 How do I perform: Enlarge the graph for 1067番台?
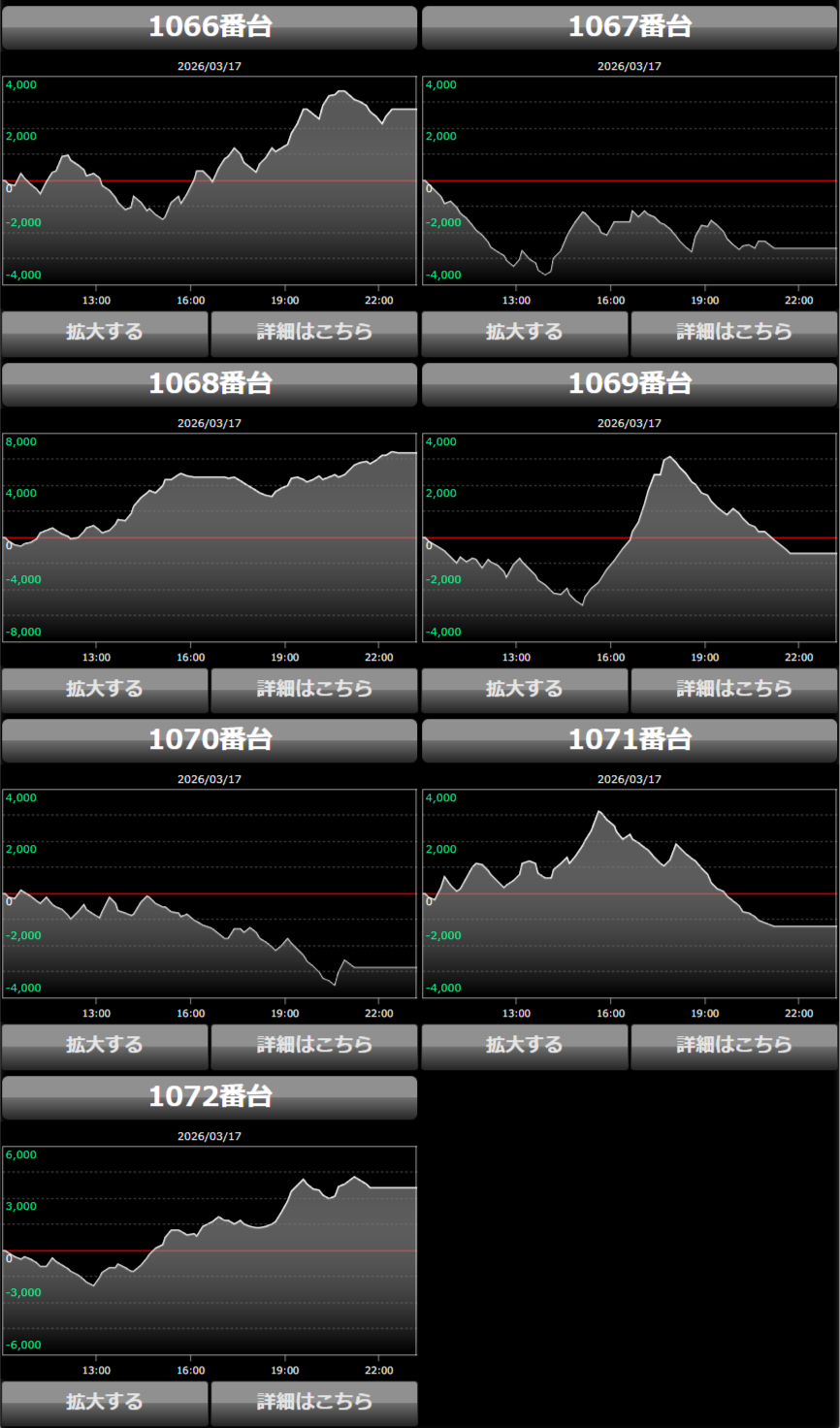click(525, 333)
